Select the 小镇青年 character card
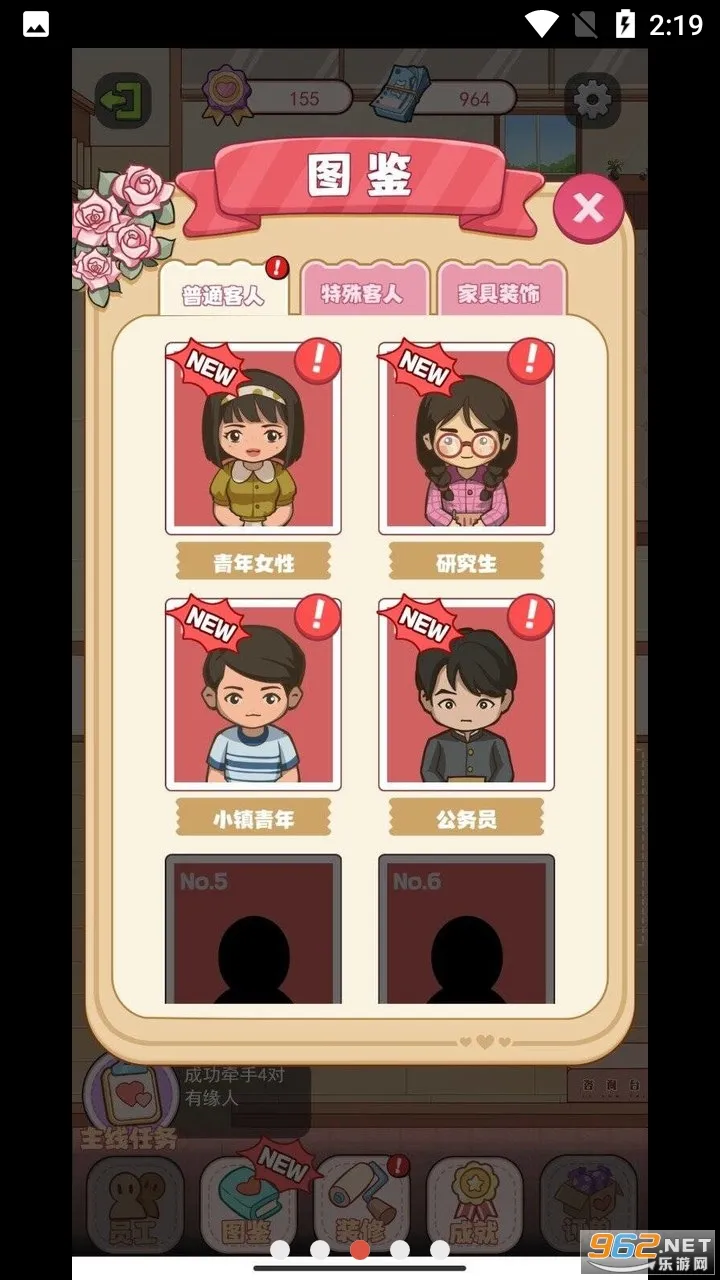 [253, 695]
